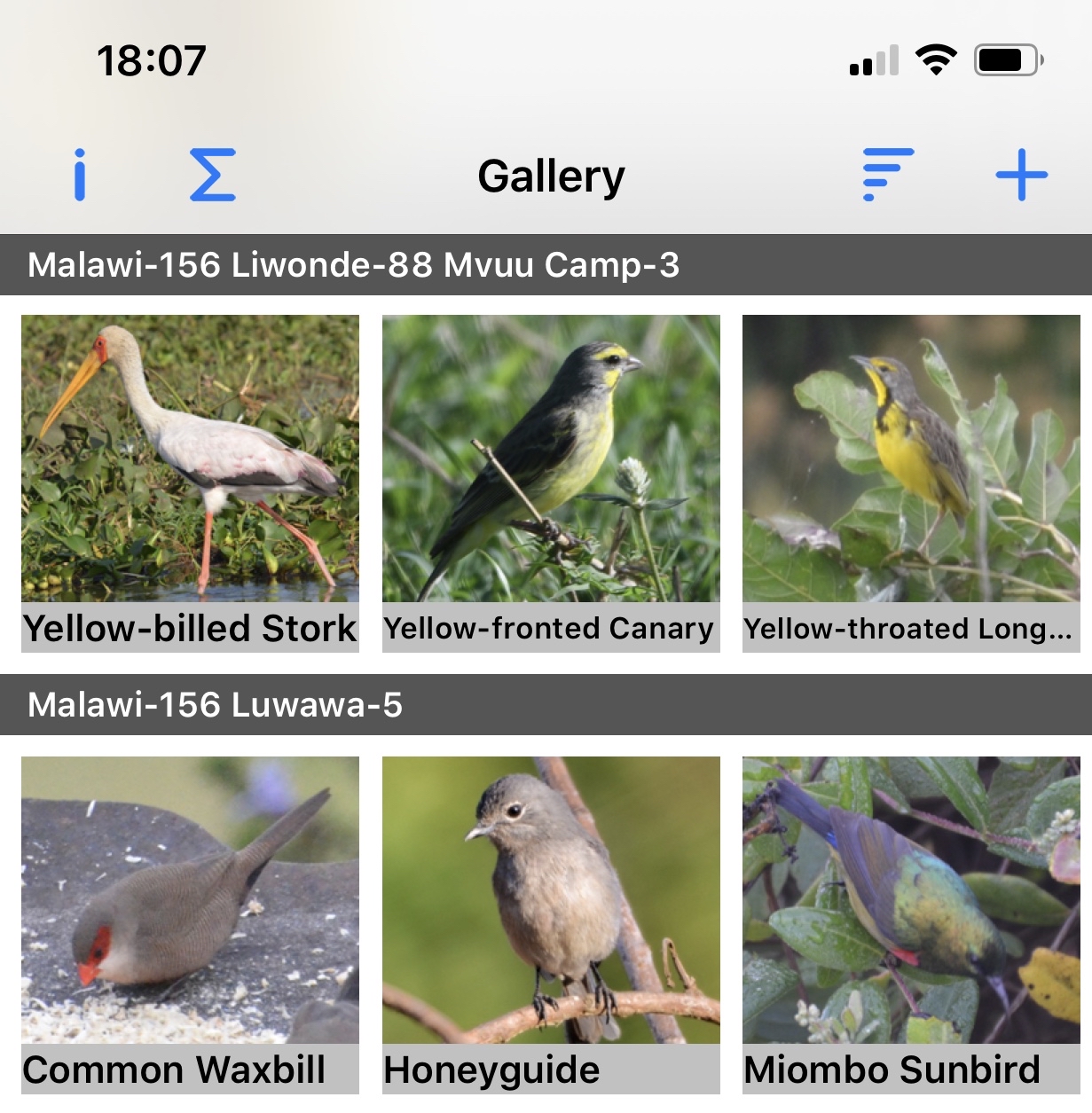Image resolution: width=1092 pixels, height=1113 pixels.
Task: Add a new gallery entry
Action: (1021, 175)
